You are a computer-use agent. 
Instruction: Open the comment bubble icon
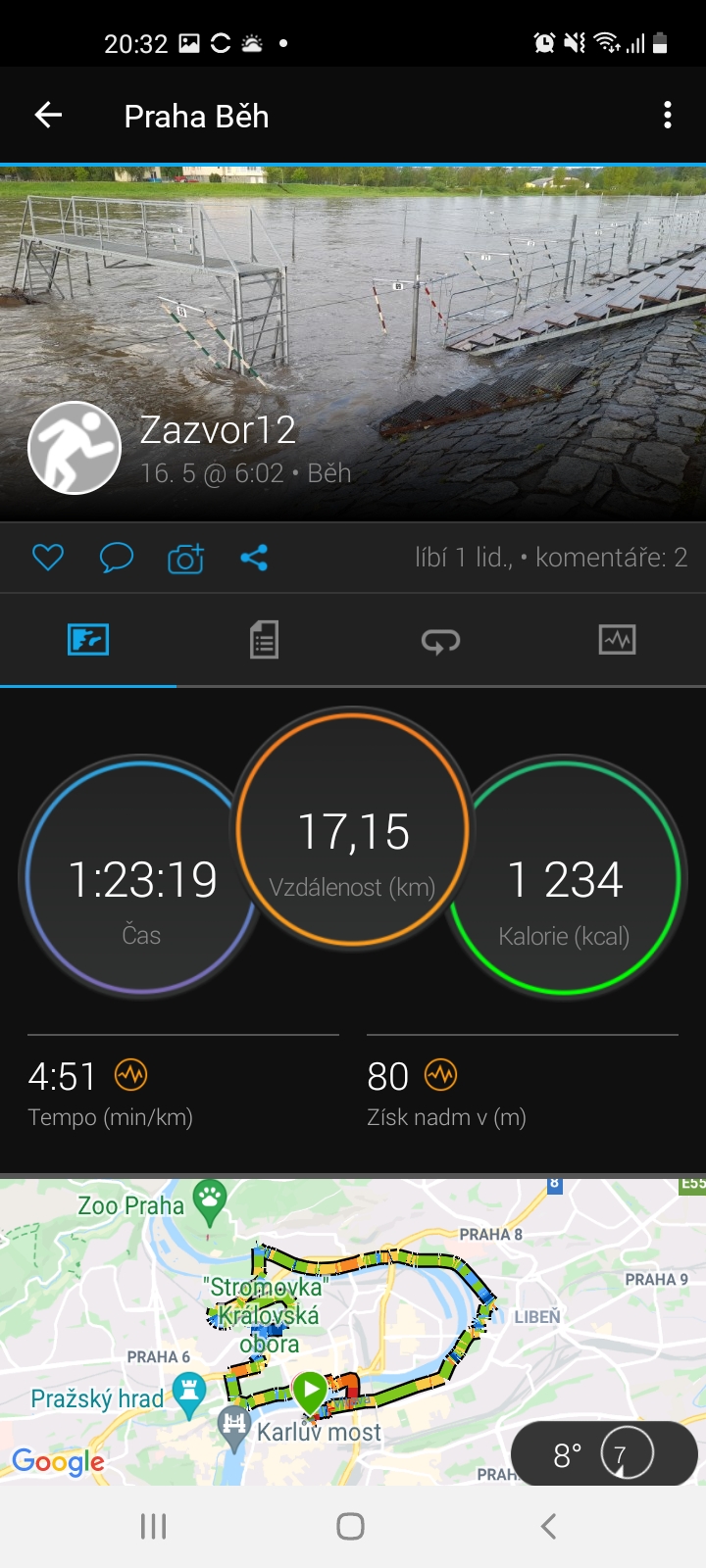[117, 558]
